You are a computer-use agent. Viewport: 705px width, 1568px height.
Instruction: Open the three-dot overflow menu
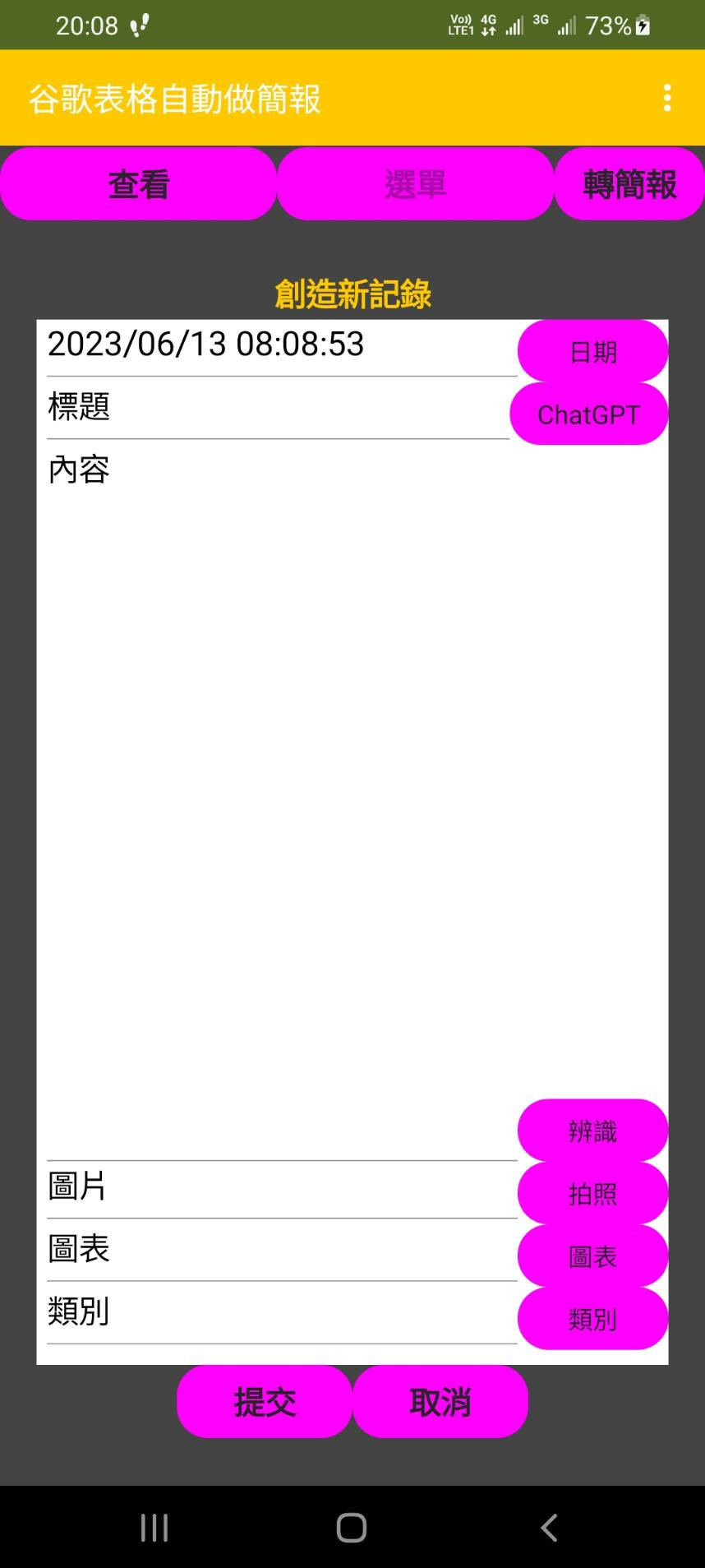tap(667, 98)
